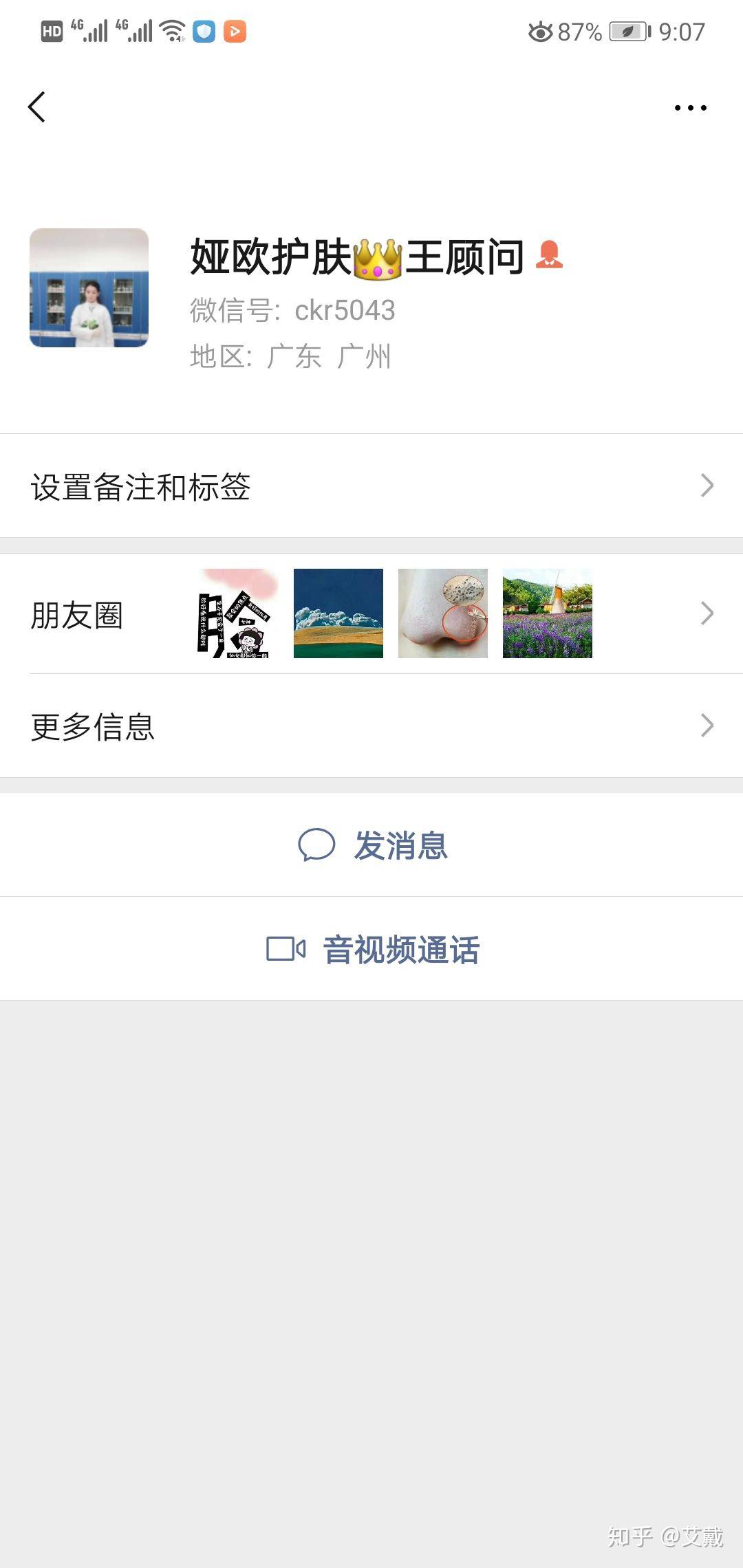This screenshot has height=1568, width=743.
Task: Tap 发消息 to send a message
Action: pyautogui.click(x=373, y=845)
